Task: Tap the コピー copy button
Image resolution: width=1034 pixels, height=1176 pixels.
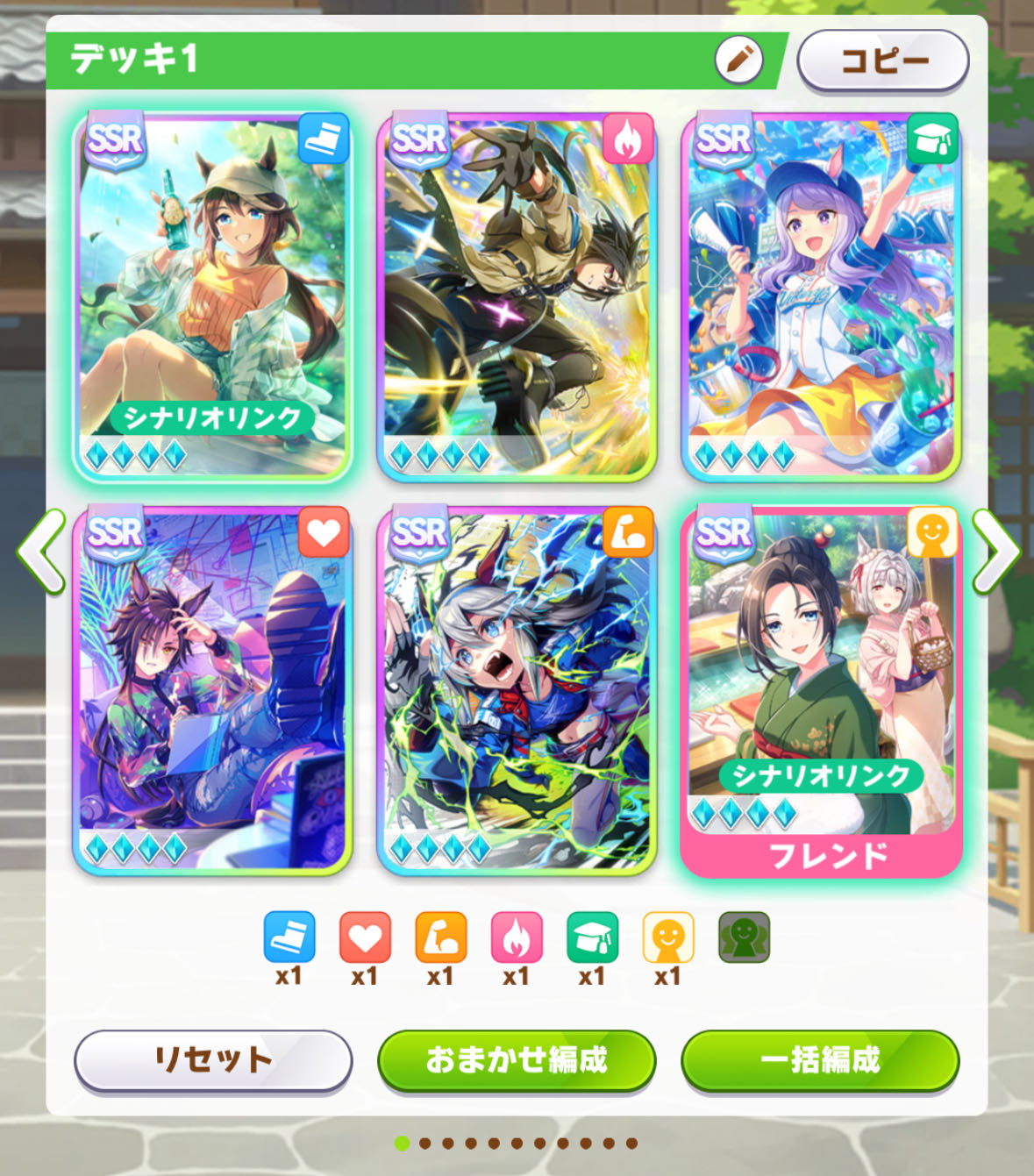Action: pos(883,61)
